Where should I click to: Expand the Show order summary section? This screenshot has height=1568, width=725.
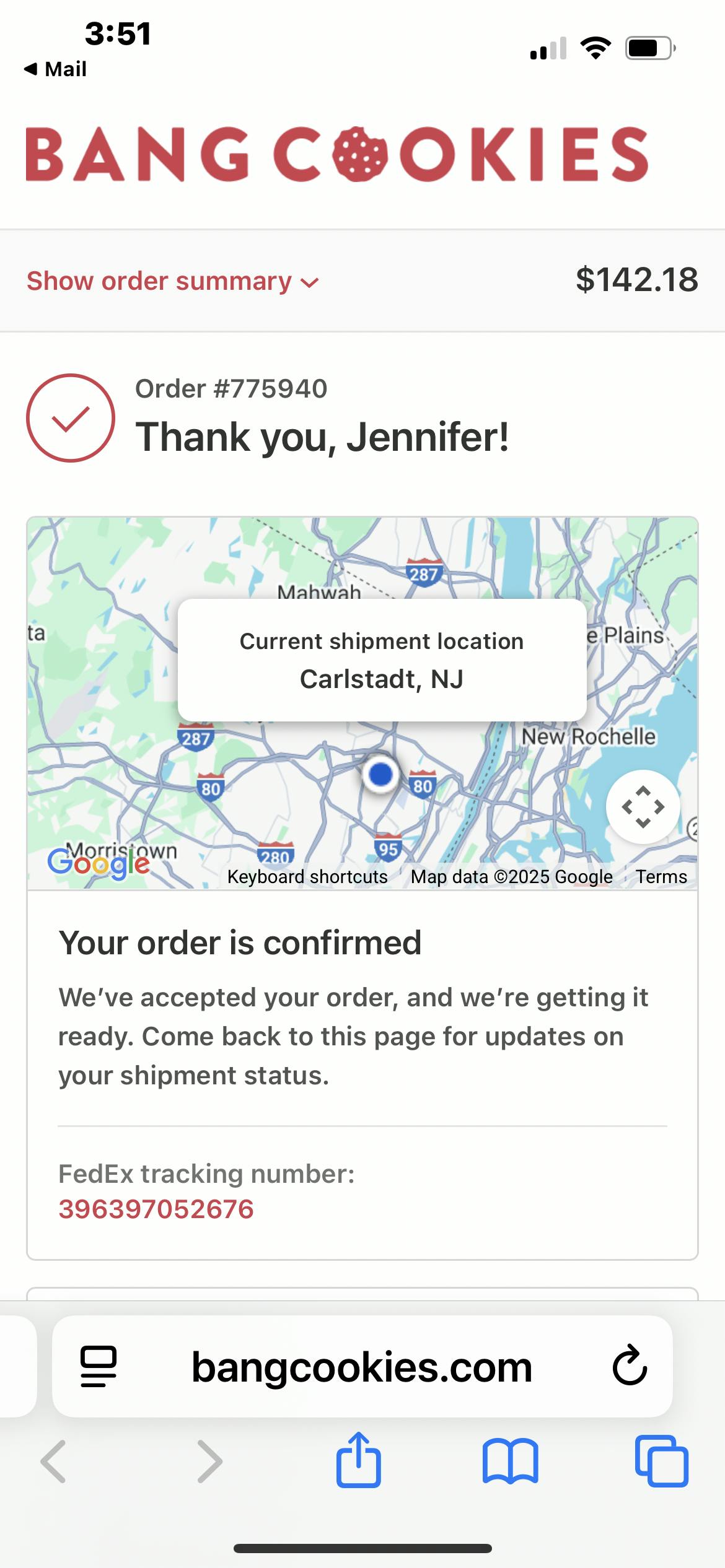[172, 281]
